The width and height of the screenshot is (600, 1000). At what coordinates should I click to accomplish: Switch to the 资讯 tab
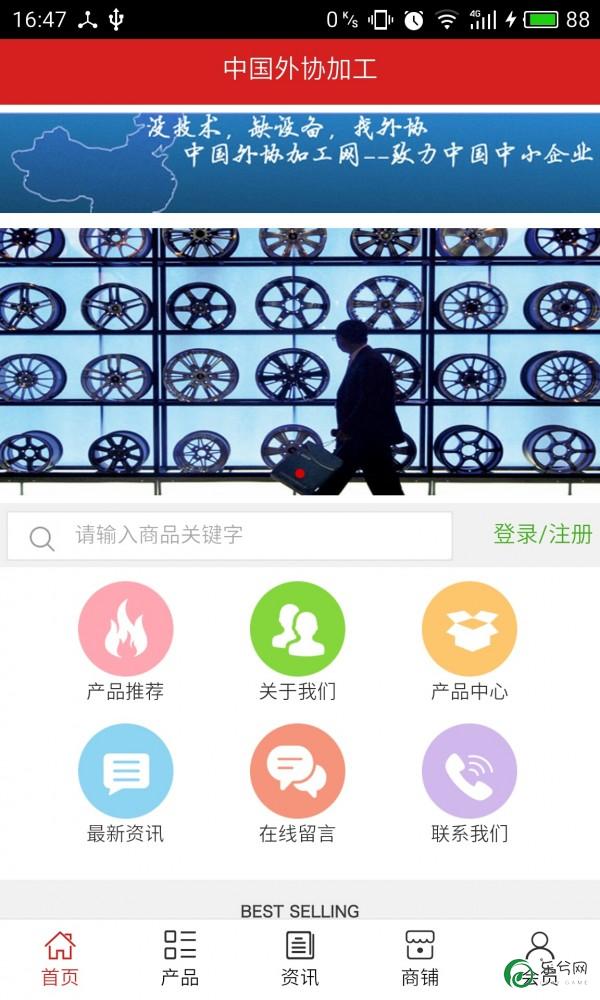coord(300,958)
